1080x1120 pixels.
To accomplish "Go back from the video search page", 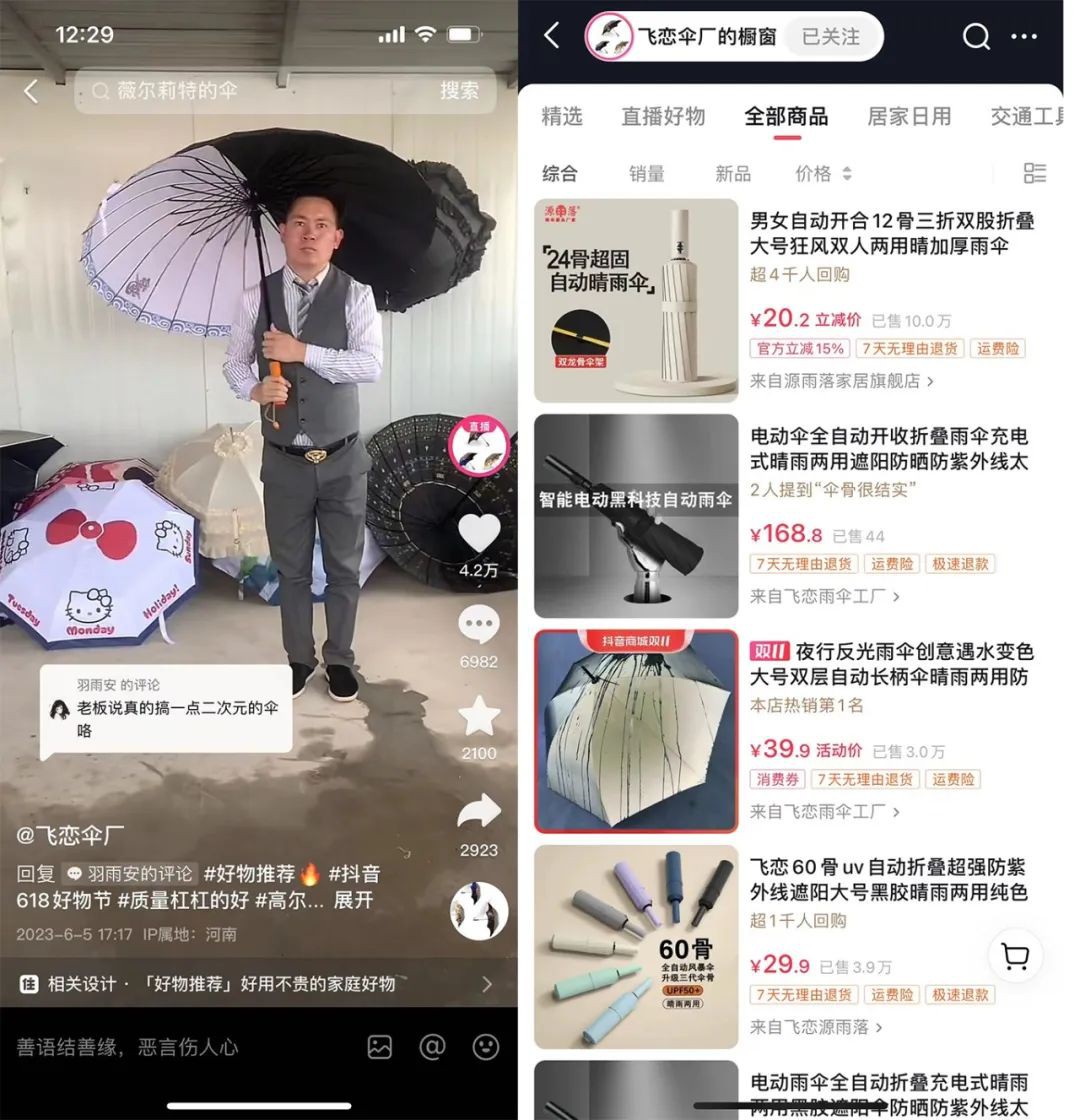I will (x=32, y=91).
